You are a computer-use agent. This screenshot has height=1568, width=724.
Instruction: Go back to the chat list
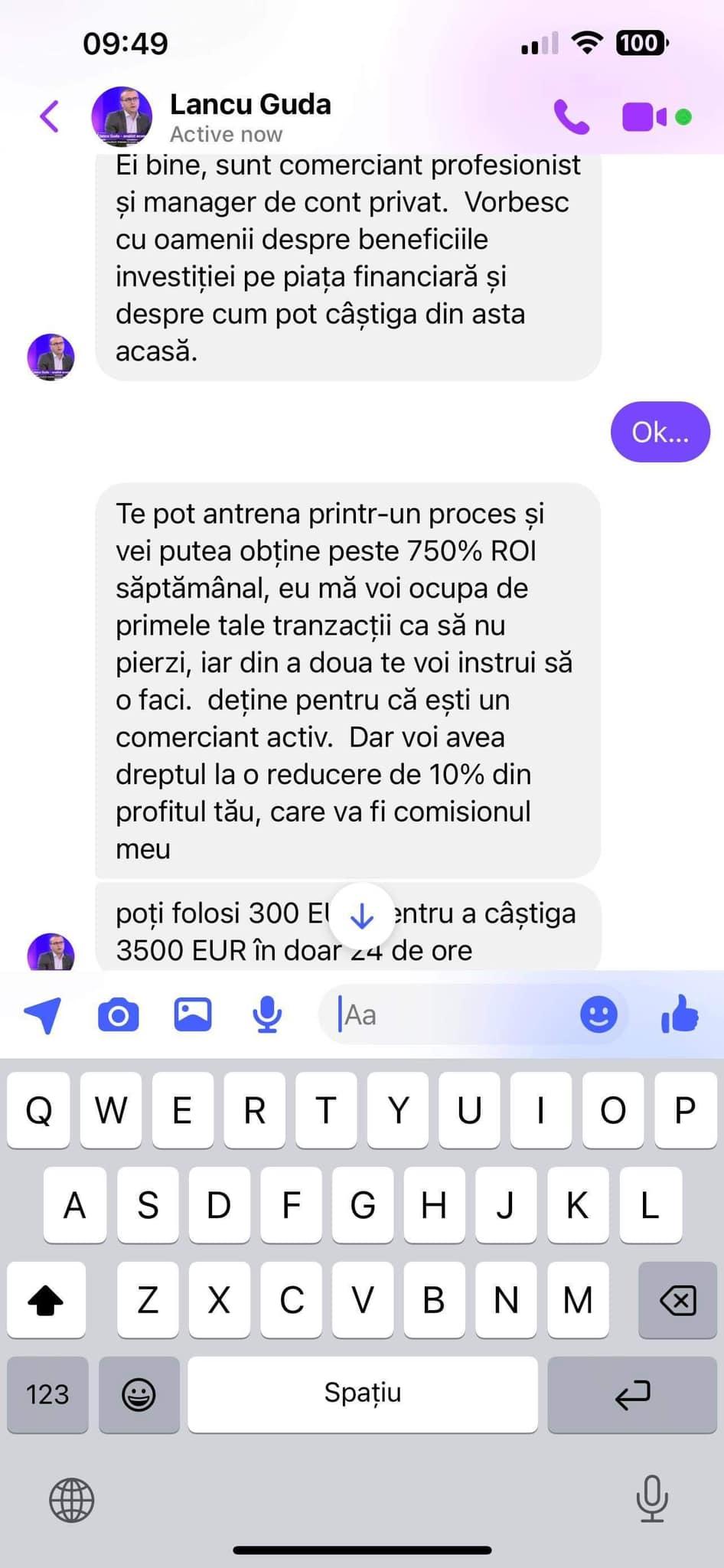click(50, 116)
